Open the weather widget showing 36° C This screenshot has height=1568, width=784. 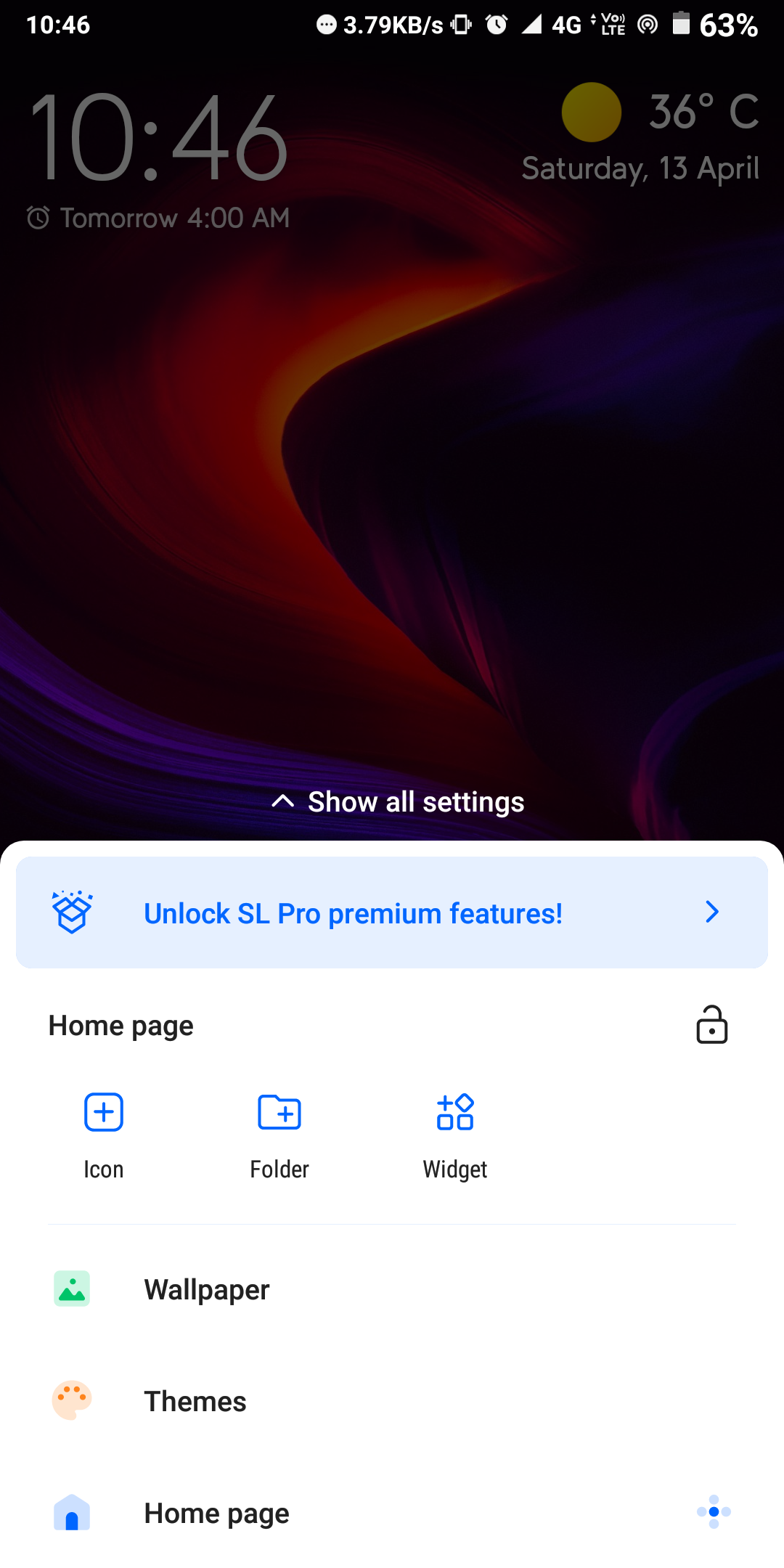coord(661,114)
